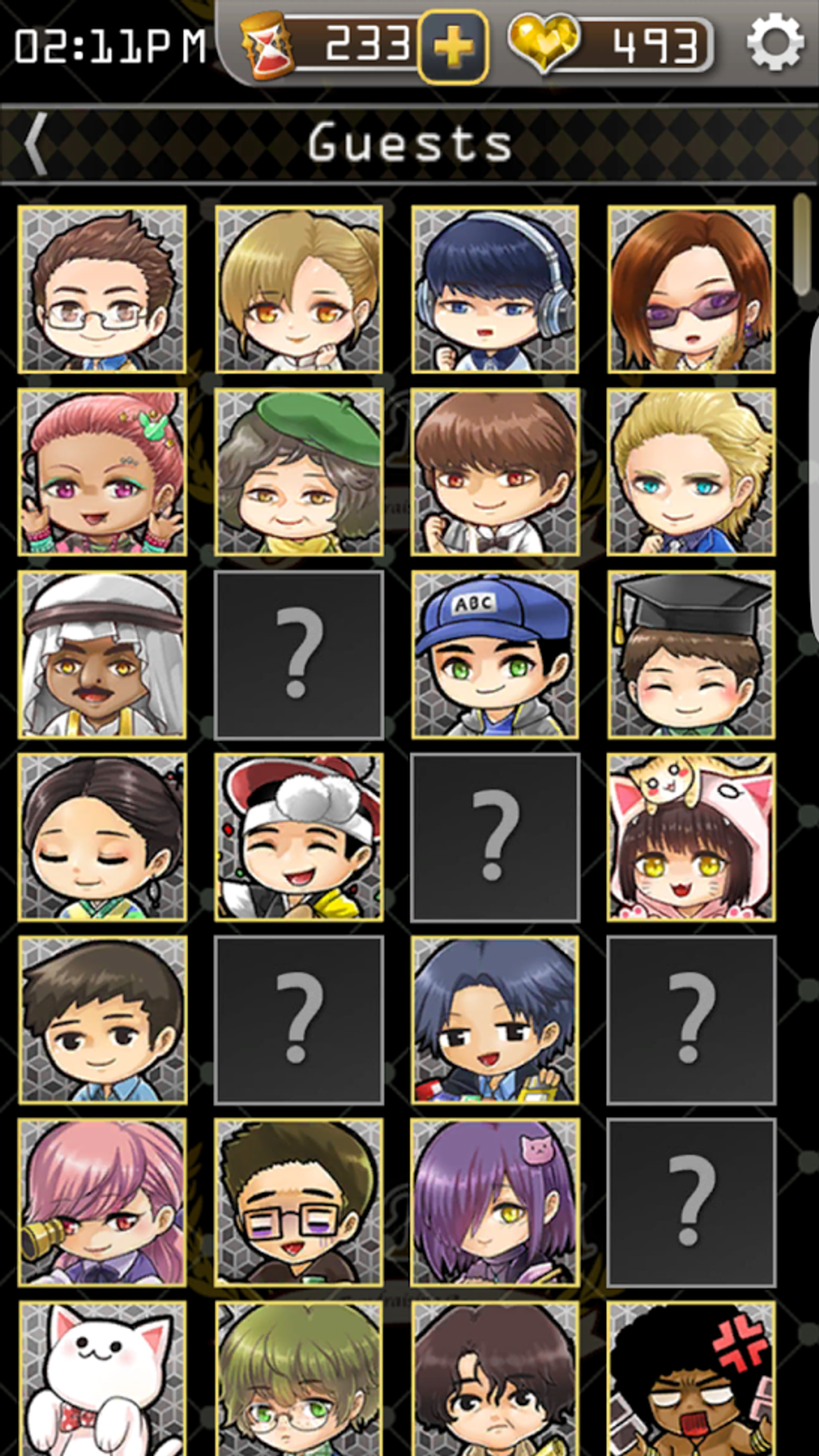Go back from the Guests screen
Image resolution: width=819 pixels, height=1456 pixels.
(x=35, y=144)
